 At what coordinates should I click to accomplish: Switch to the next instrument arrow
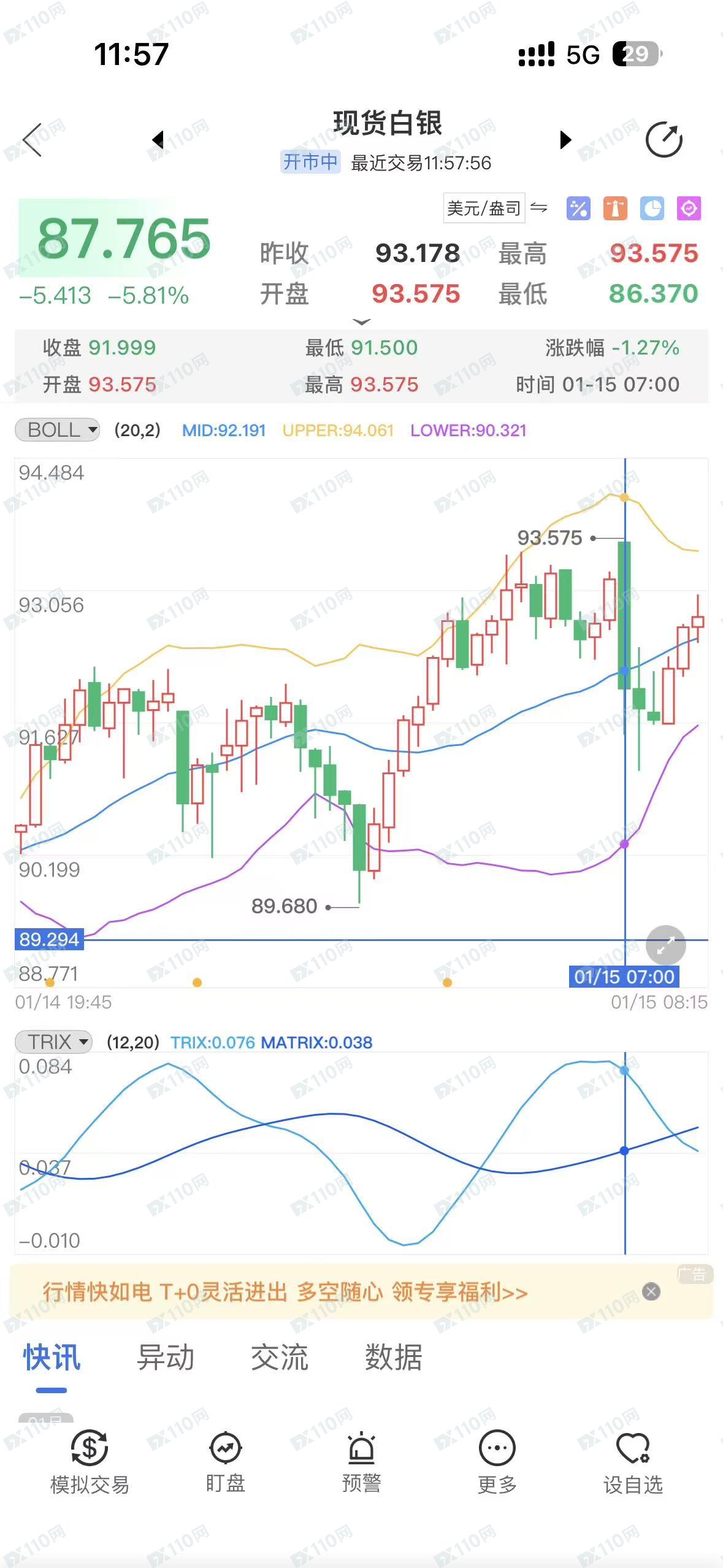pyautogui.click(x=565, y=140)
